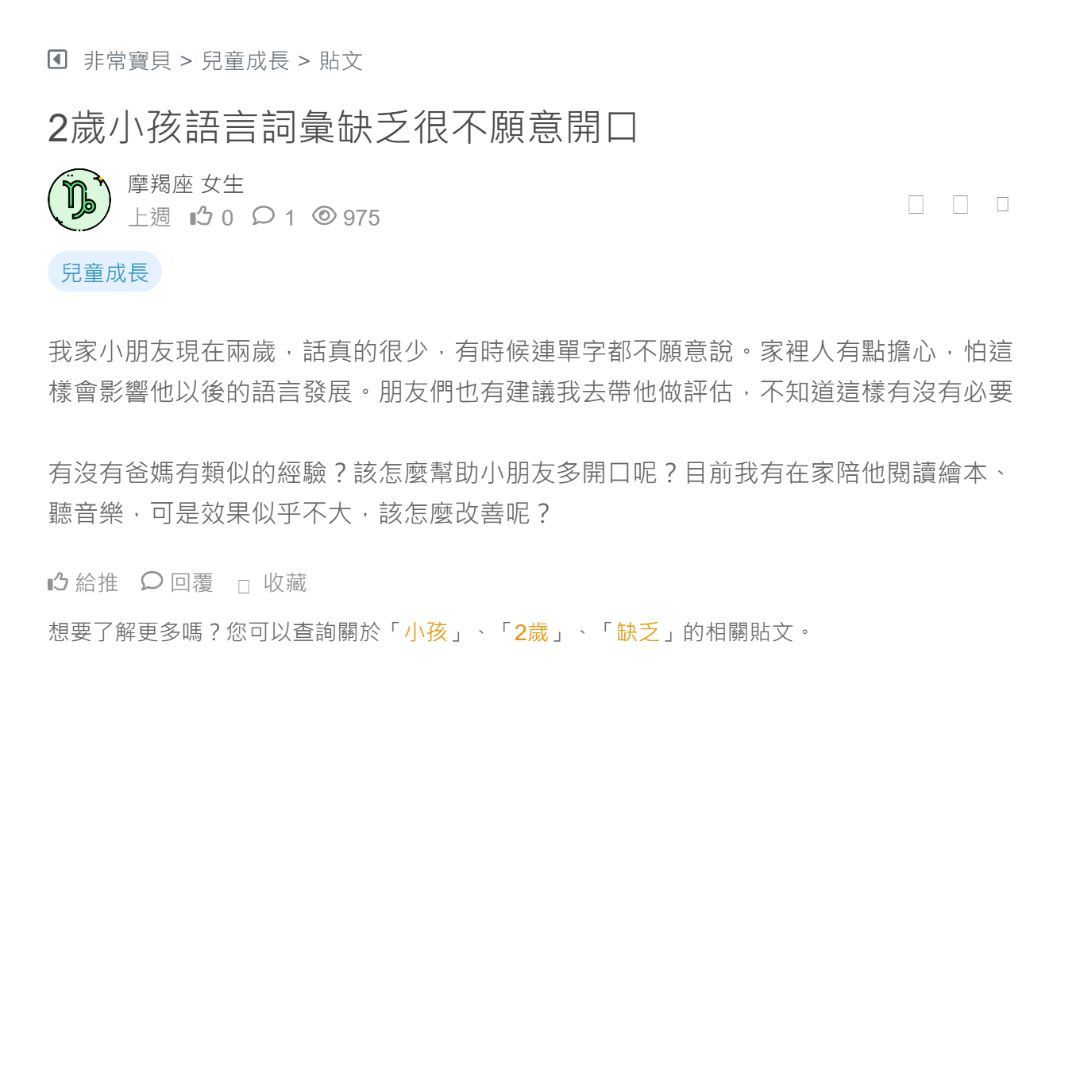This screenshot has width=1080, height=1080.
Task: Open the 非常寶貝 breadcrumb link
Action: coord(127,61)
